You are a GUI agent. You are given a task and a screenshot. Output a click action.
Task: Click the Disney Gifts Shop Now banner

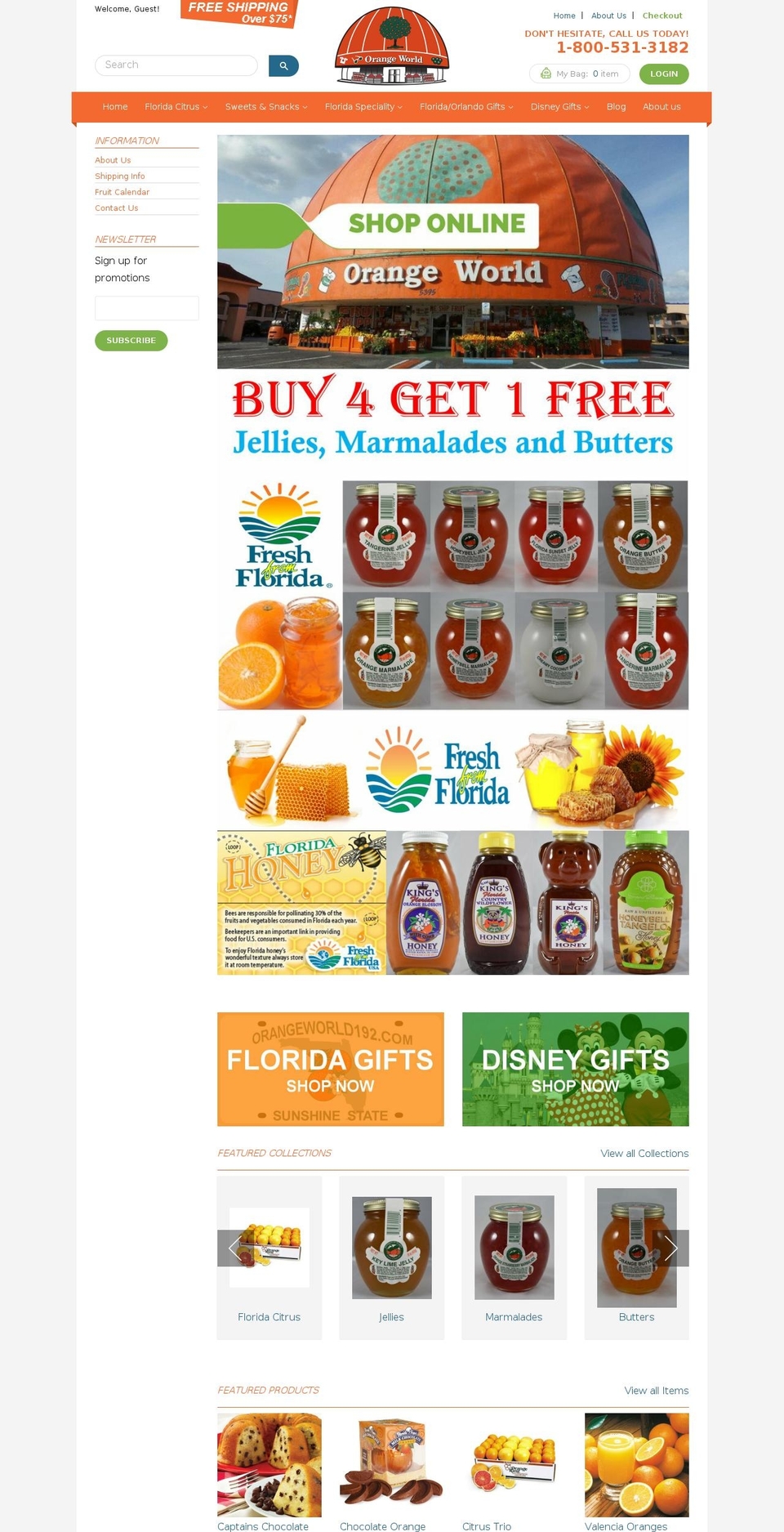click(576, 1069)
